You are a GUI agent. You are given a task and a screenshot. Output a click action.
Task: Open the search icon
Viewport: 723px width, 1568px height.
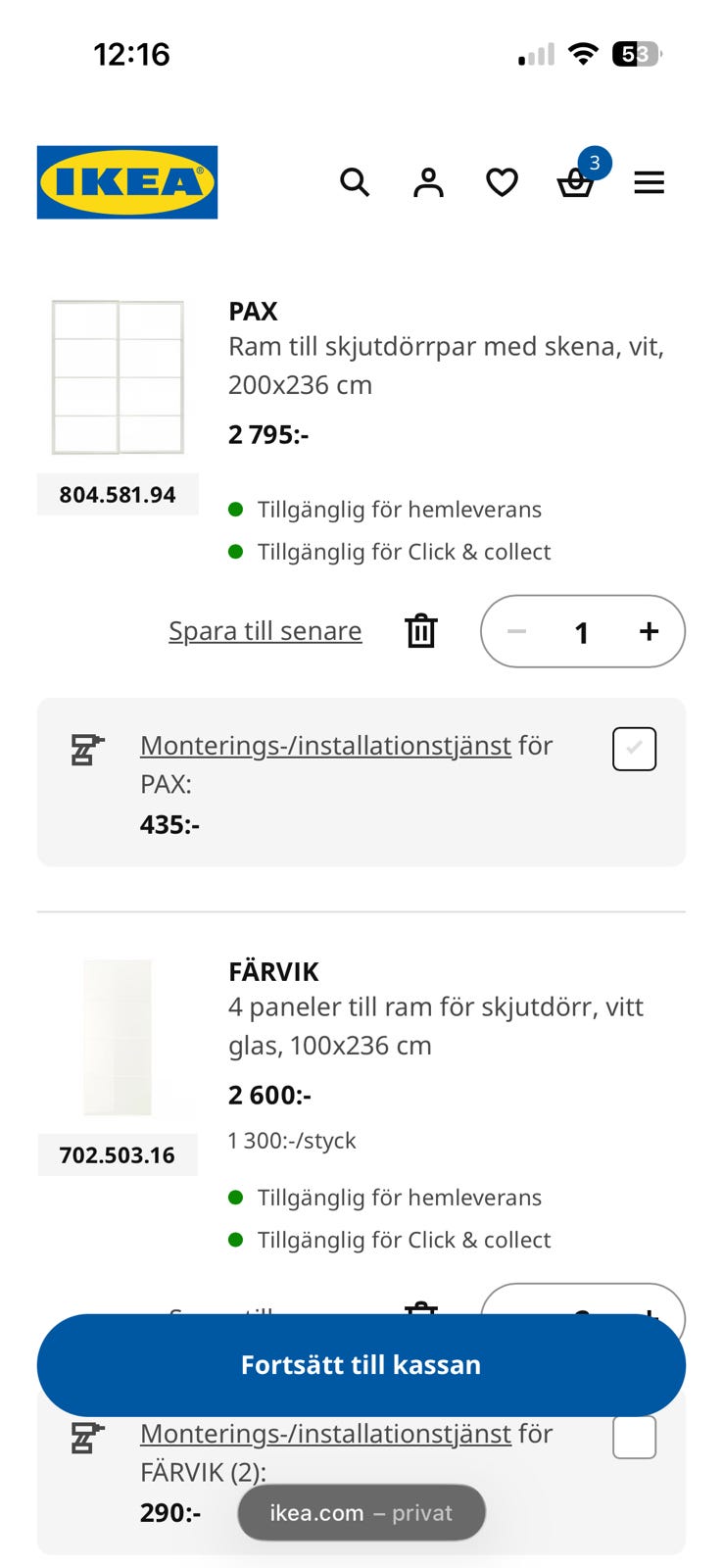(355, 182)
